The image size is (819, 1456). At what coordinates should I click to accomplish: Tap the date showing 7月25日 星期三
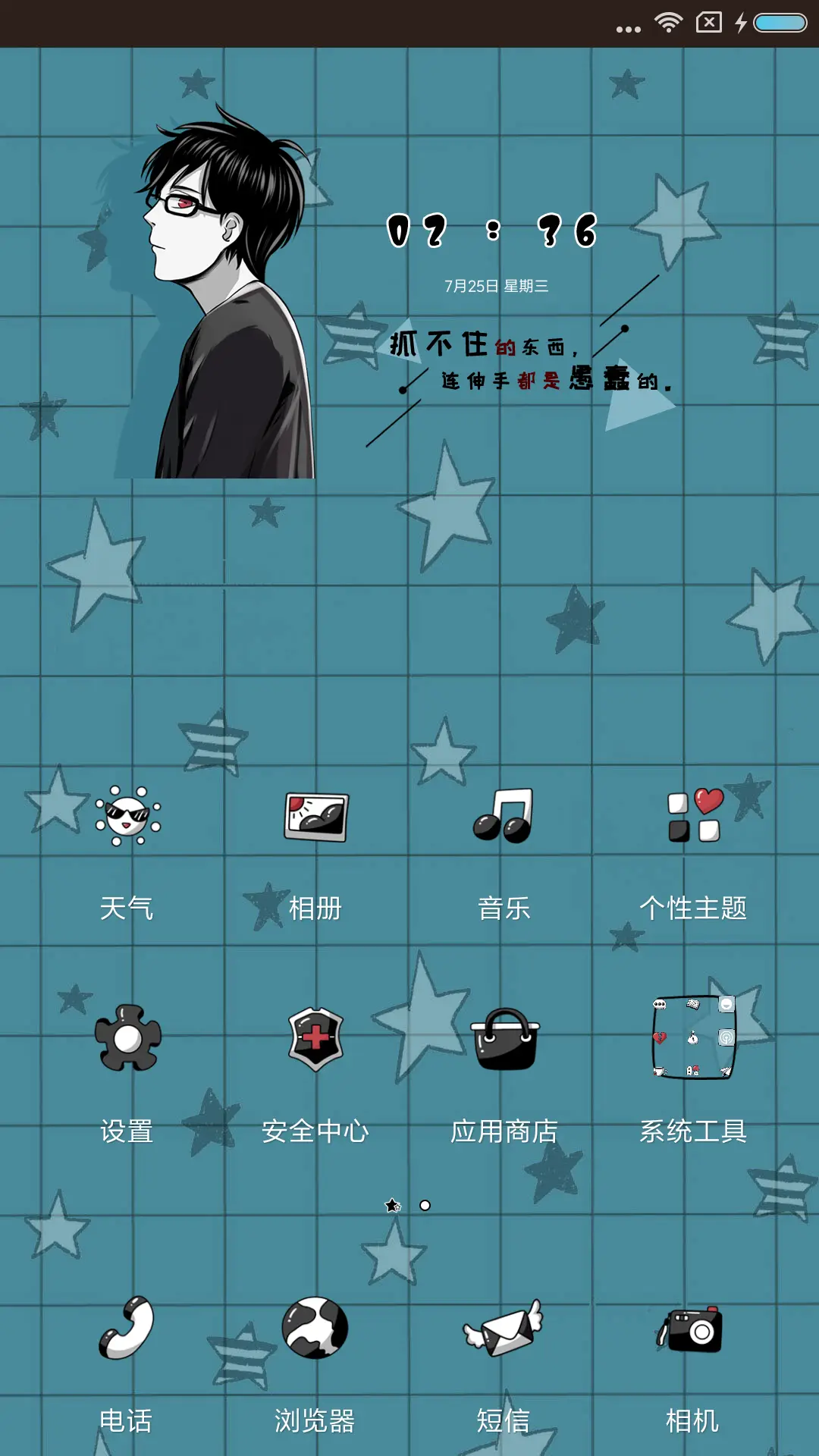pyautogui.click(x=497, y=284)
